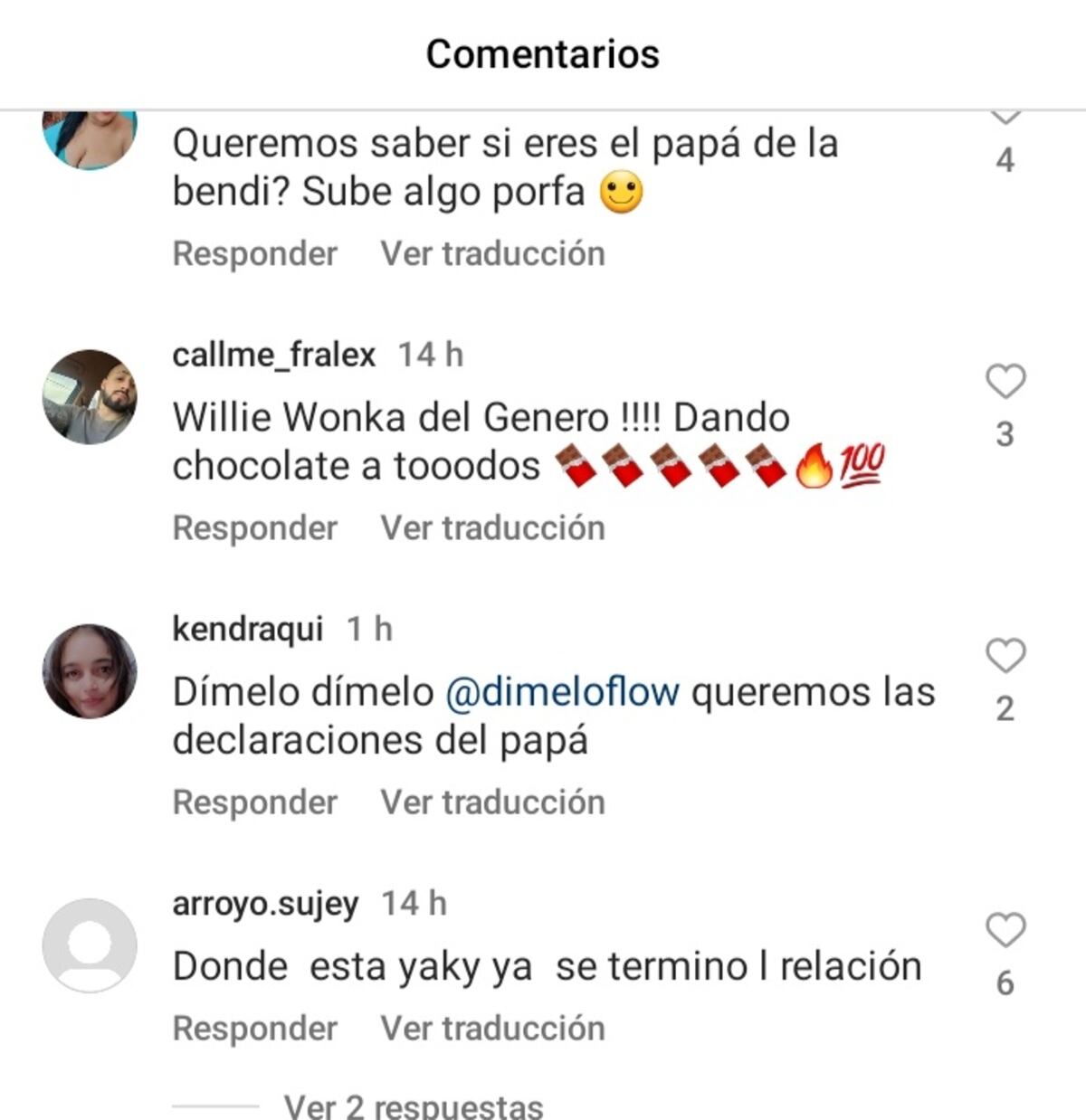Open callme_fralex's profile picture
The width and height of the screenshot is (1086, 1120).
pos(90,396)
